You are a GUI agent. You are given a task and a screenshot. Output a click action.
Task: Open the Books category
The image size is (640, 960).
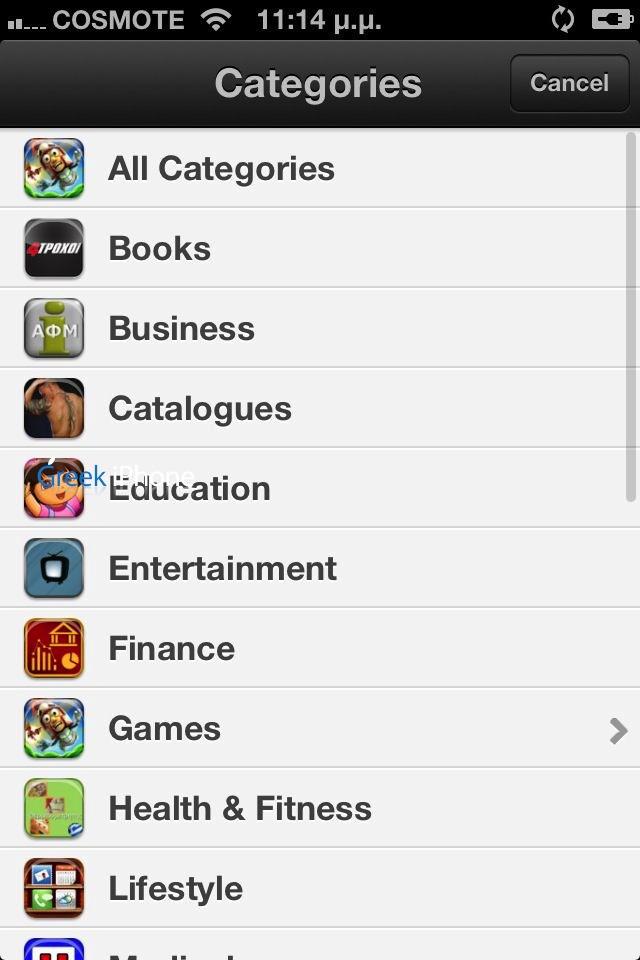point(320,249)
